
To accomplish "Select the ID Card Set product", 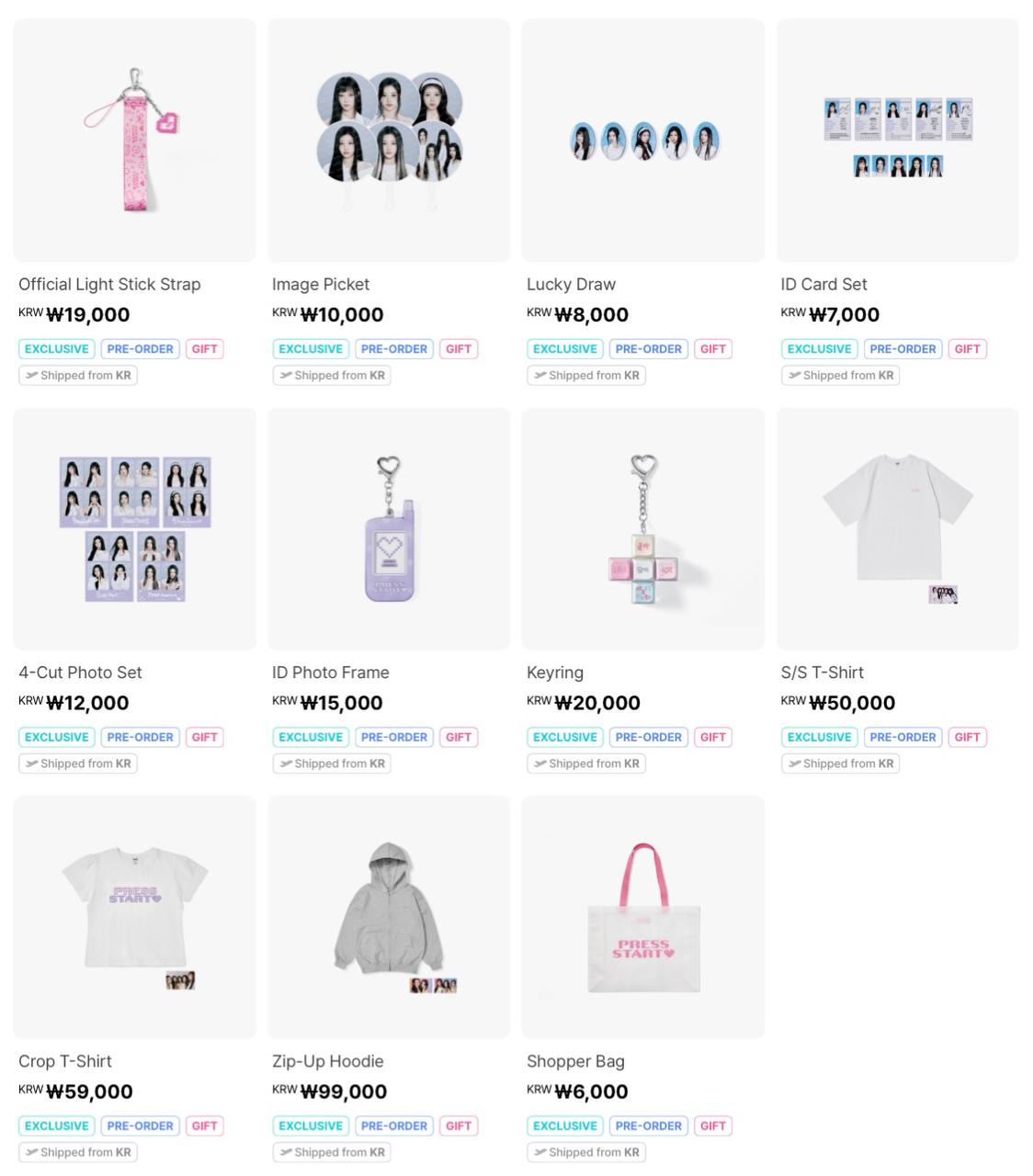I will [897, 141].
